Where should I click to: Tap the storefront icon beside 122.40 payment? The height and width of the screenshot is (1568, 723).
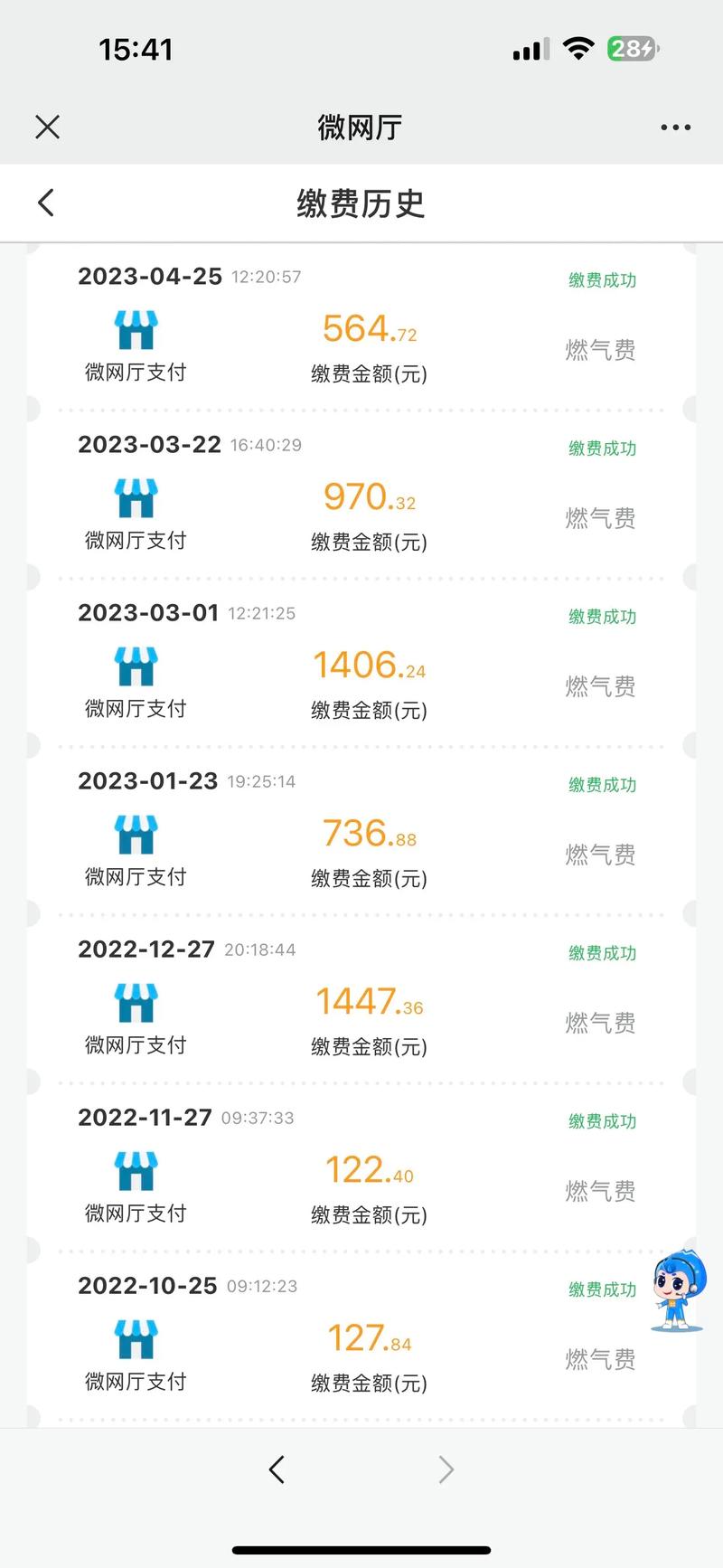coord(136,1172)
